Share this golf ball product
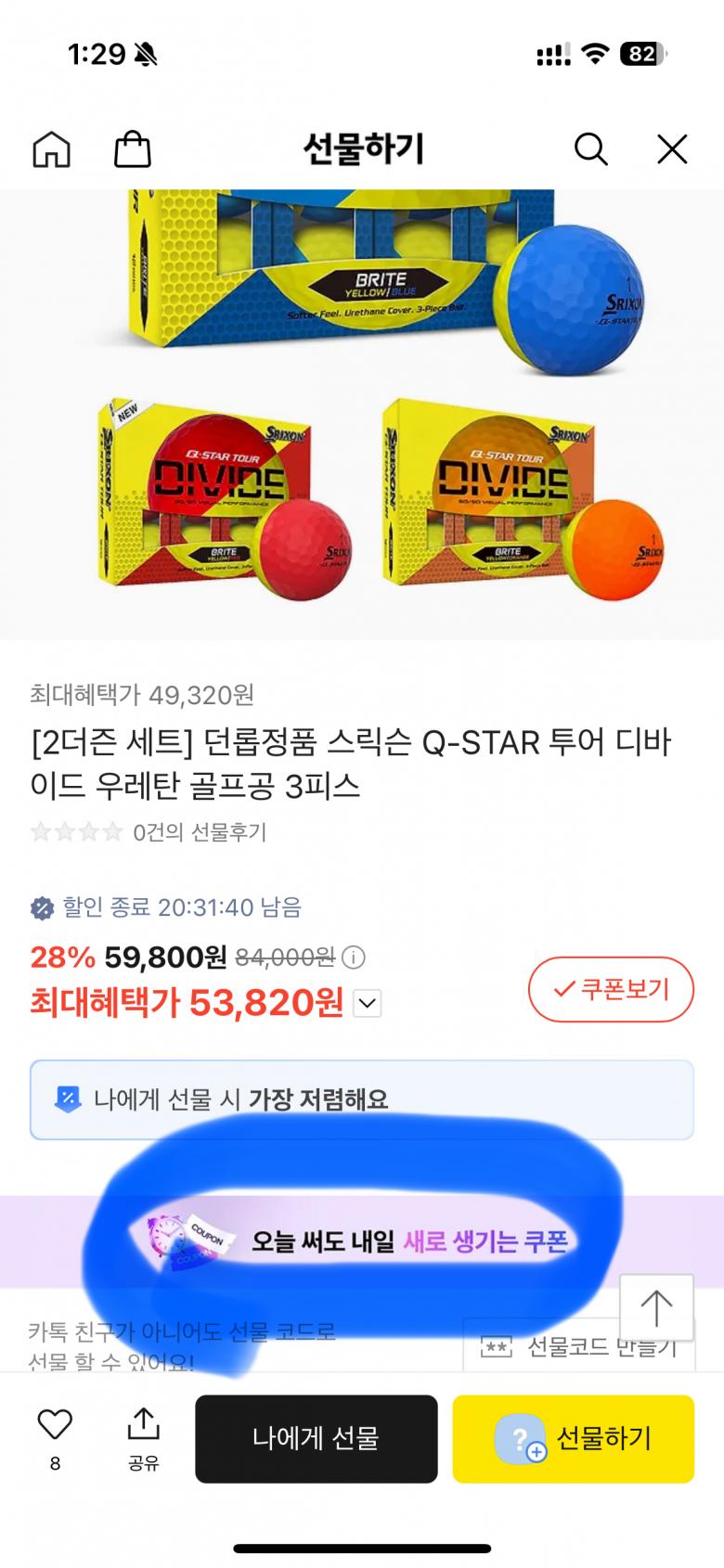The image size is (724, 1568). [x=144, y=1436]
